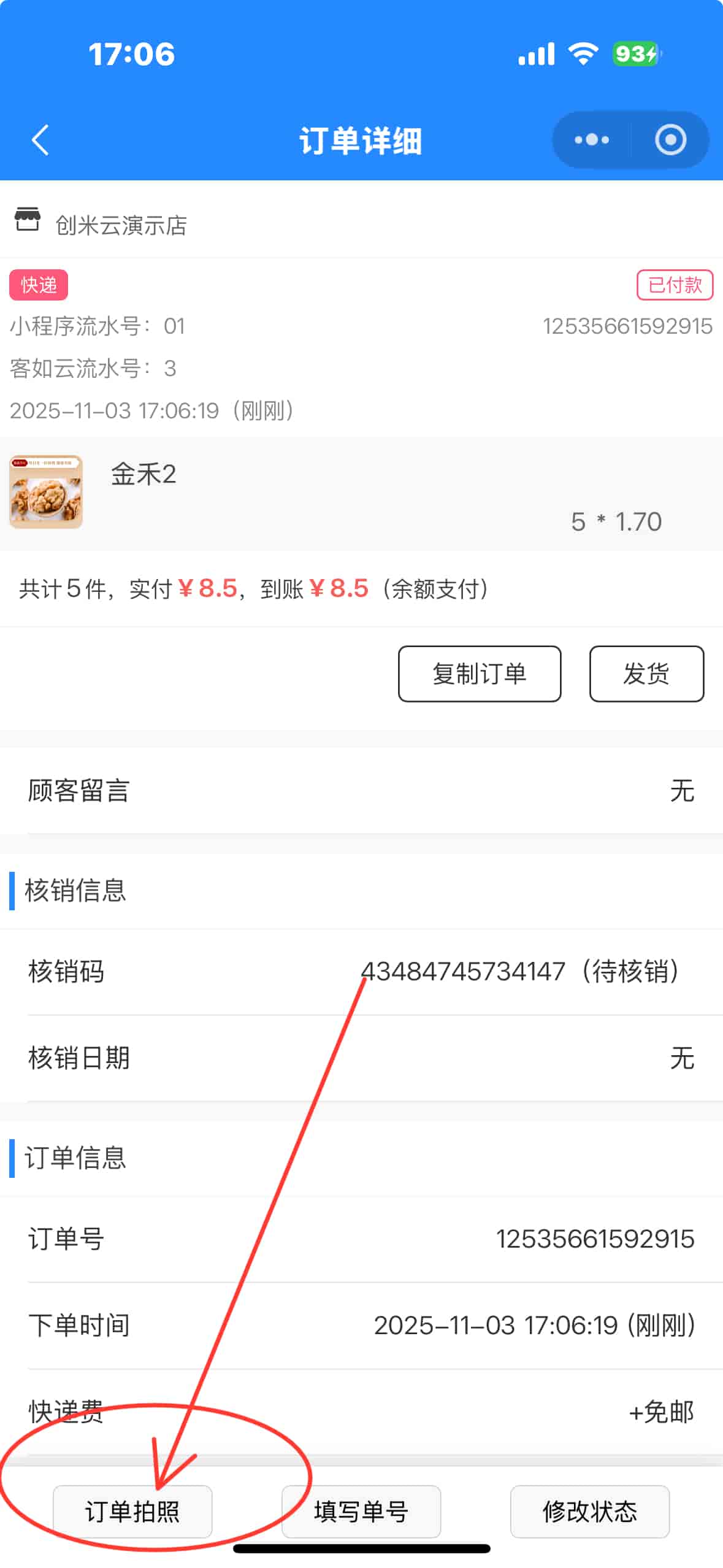Image resolution: width=723 pixels, height=1568 pixels.
Task: Go back from the order detail page
Action: (40, 140)
